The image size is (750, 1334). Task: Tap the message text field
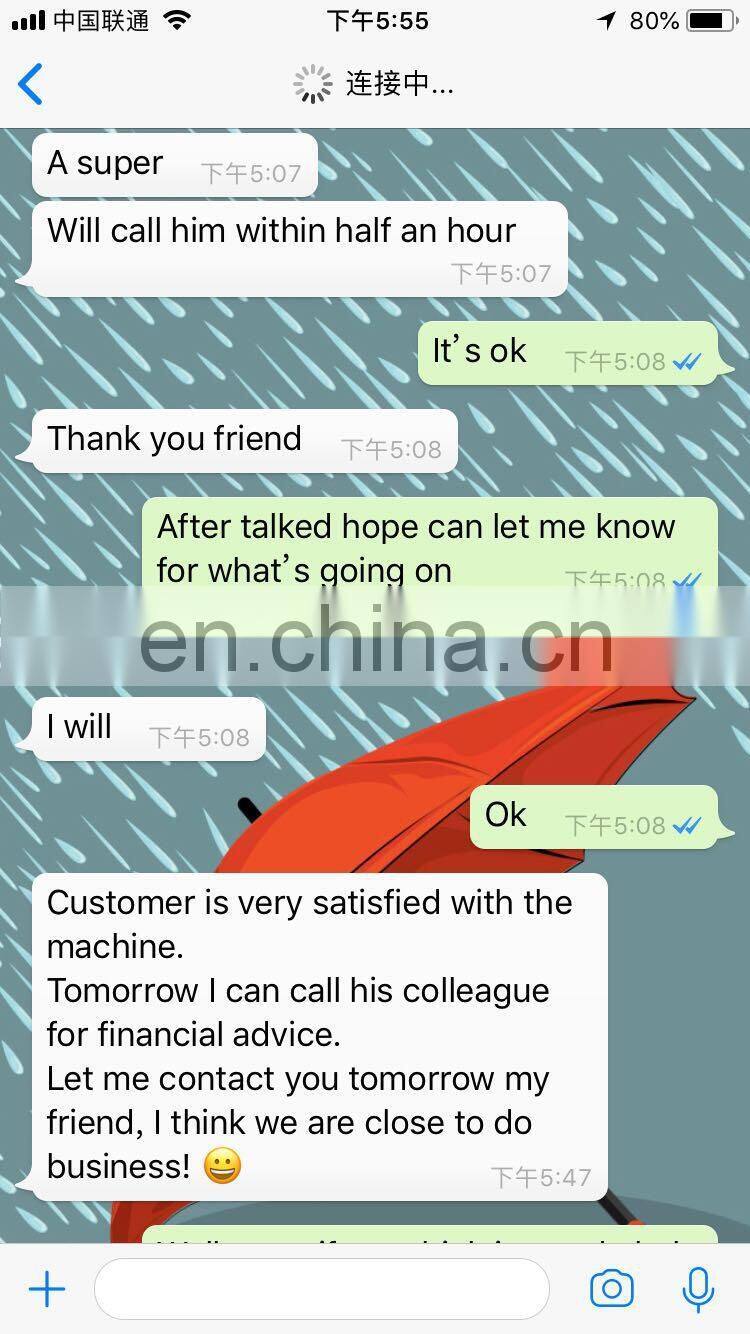pos(321,1289)
